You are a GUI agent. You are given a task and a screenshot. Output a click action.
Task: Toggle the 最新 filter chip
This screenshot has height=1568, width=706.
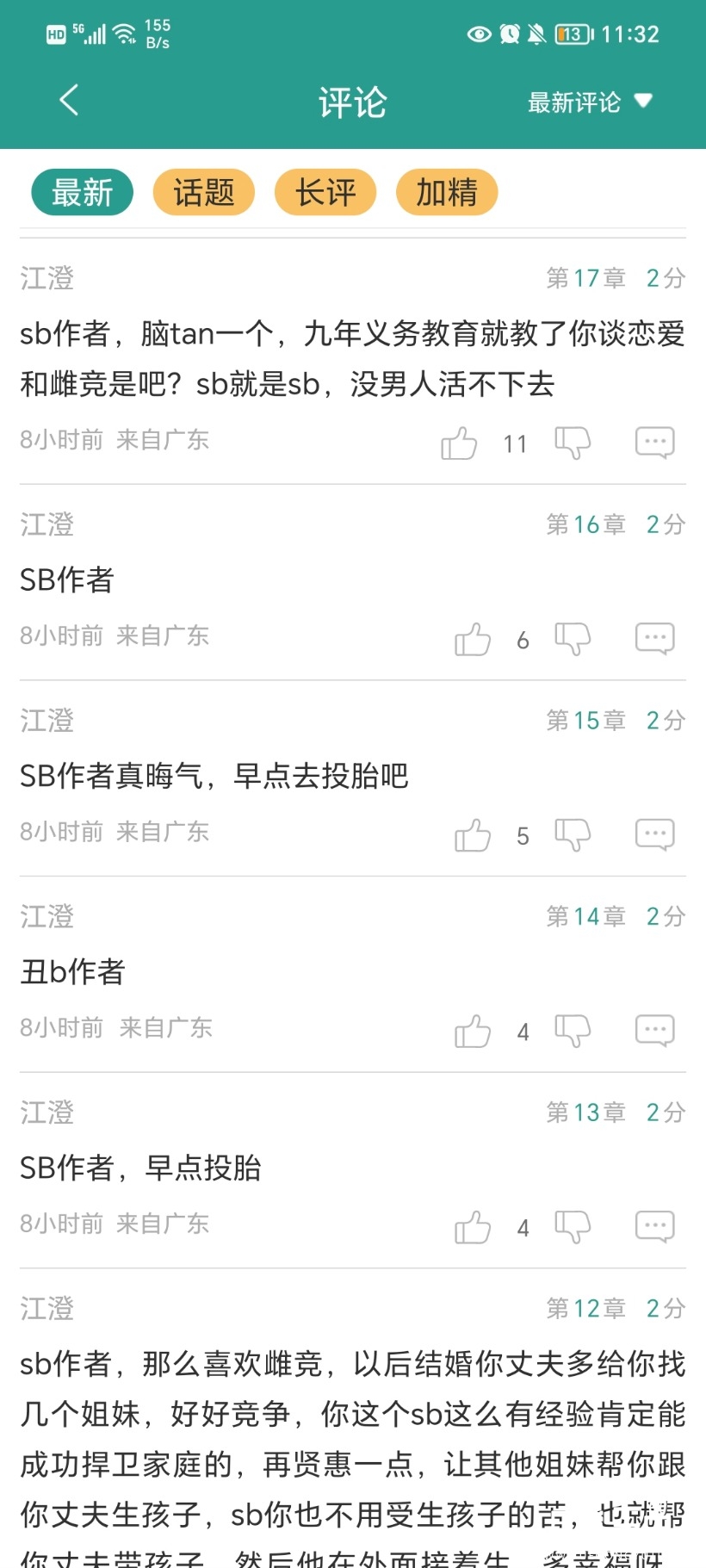coord(81,192)
